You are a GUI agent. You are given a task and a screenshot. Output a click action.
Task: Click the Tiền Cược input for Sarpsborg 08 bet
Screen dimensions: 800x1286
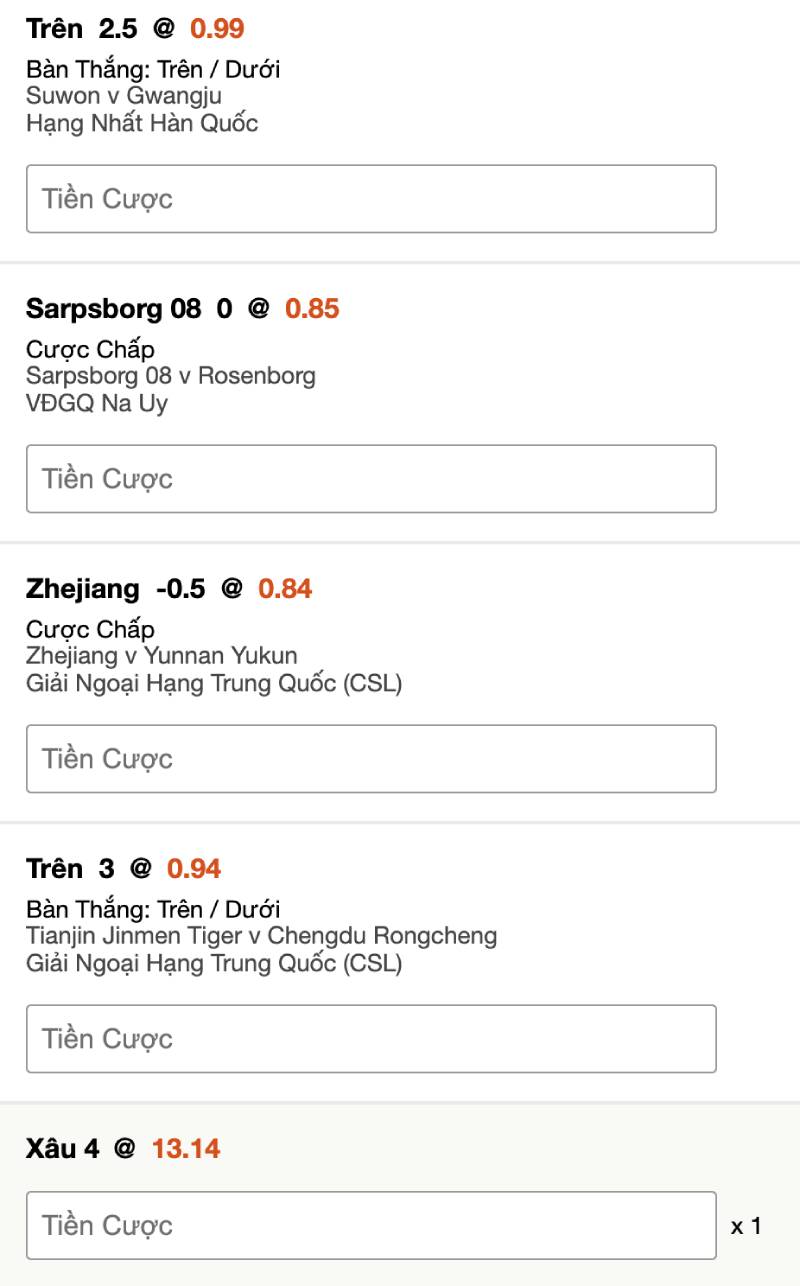pos(370,479)
